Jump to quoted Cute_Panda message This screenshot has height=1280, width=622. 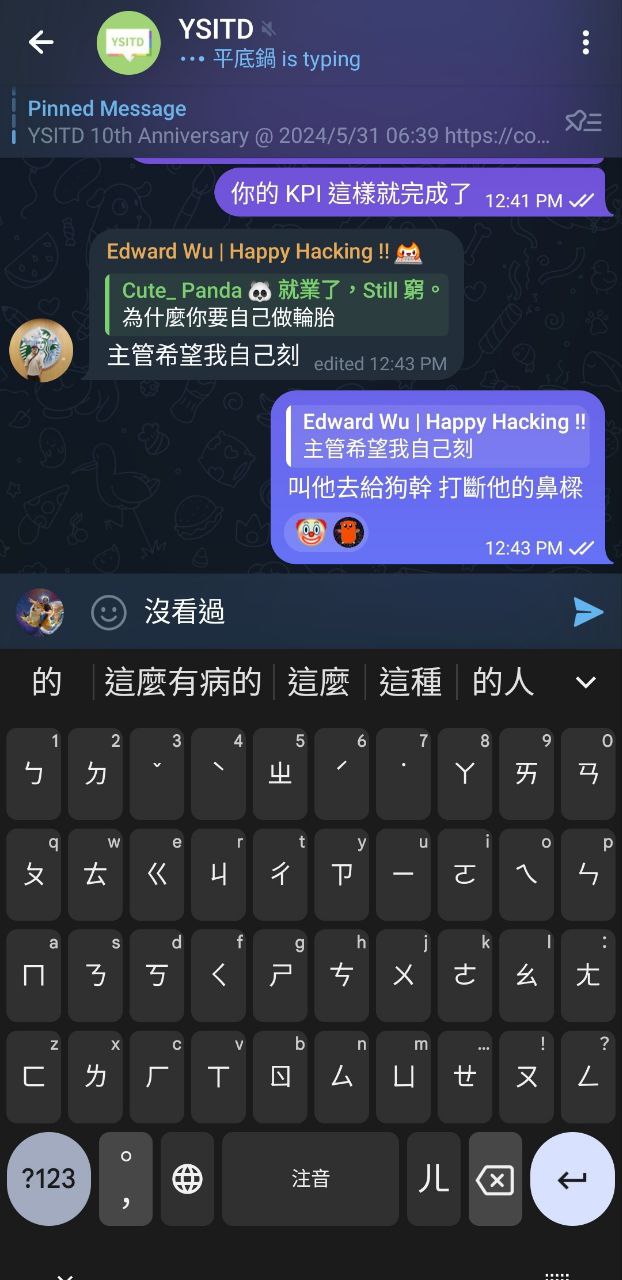pos(278,304)
